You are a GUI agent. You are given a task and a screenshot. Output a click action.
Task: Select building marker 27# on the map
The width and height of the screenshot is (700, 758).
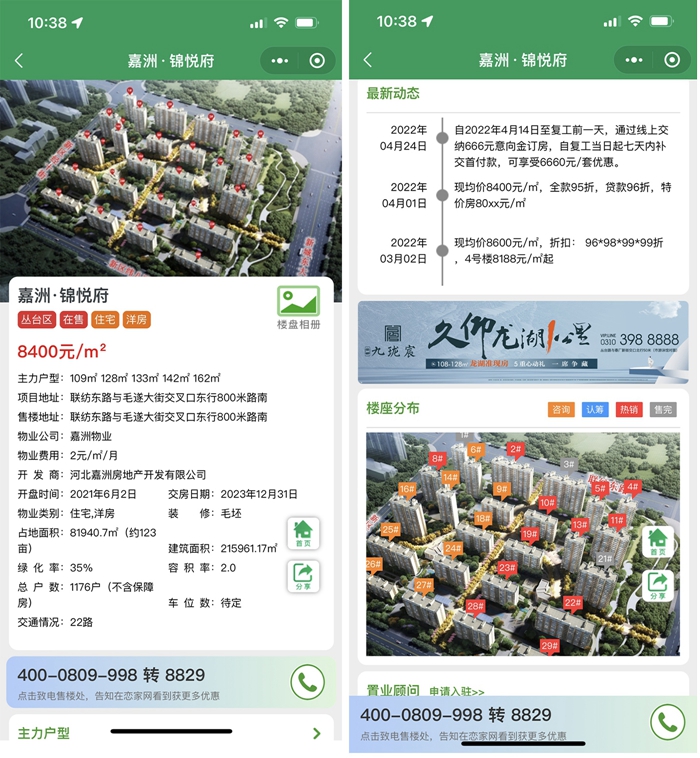click(x=424, y=585)
